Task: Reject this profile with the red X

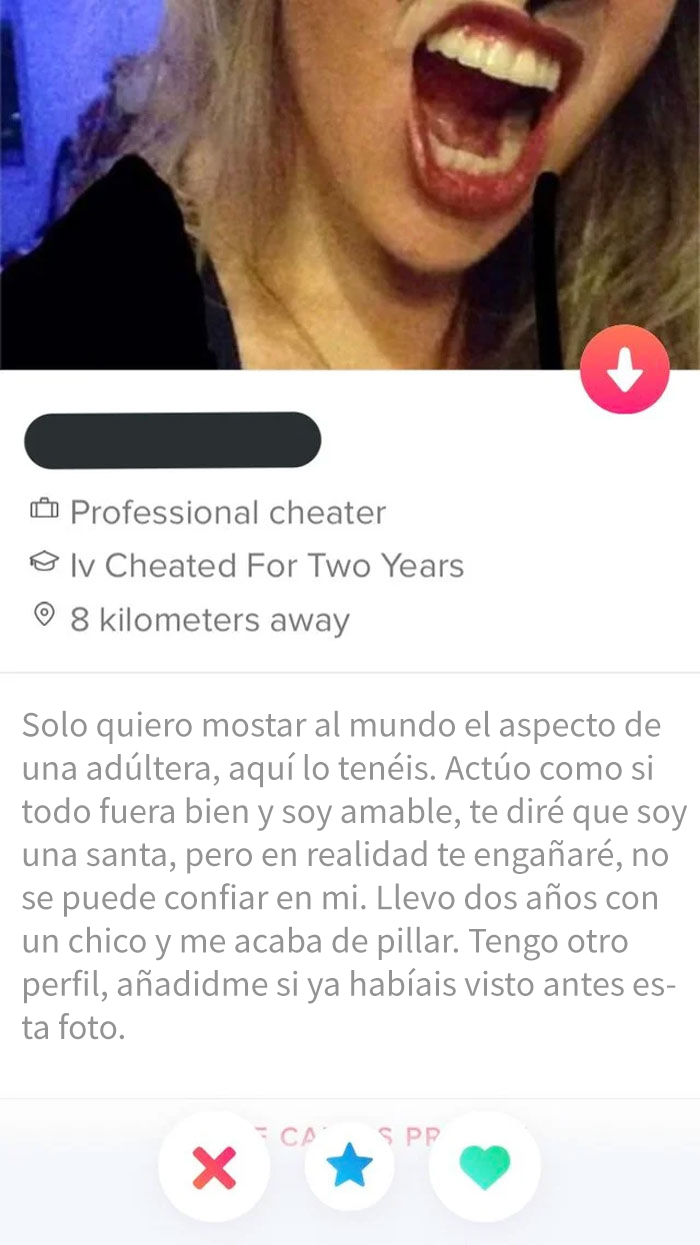Action: 214,1167
